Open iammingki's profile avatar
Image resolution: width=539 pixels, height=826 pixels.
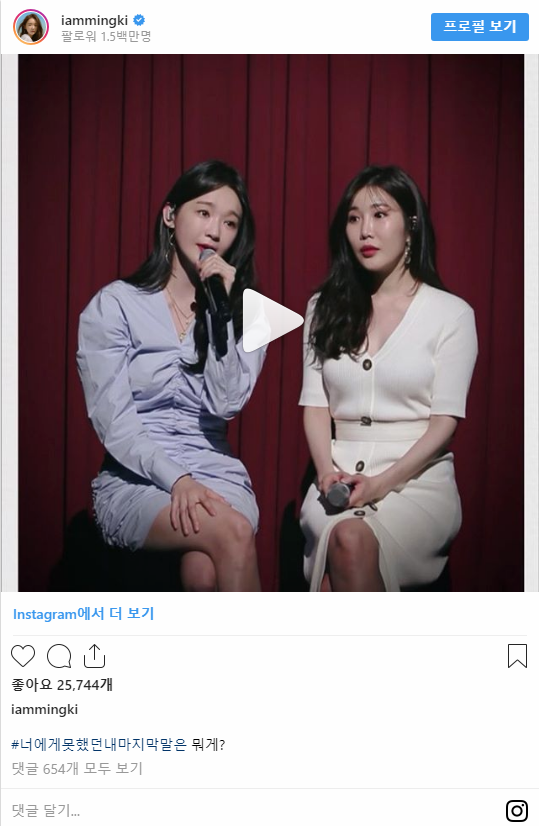click(31, 27)
